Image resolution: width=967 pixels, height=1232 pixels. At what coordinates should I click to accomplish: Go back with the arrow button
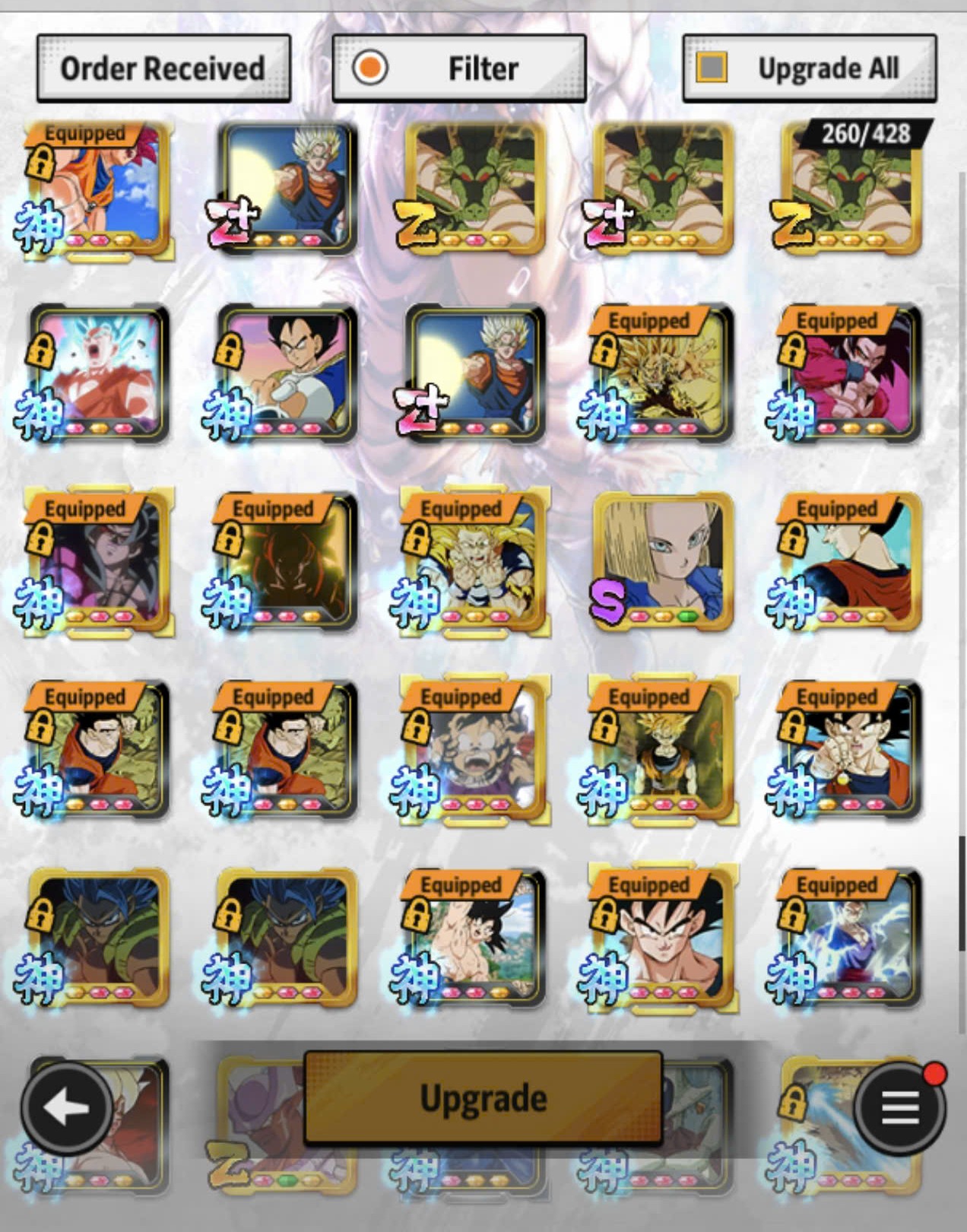67,1109
